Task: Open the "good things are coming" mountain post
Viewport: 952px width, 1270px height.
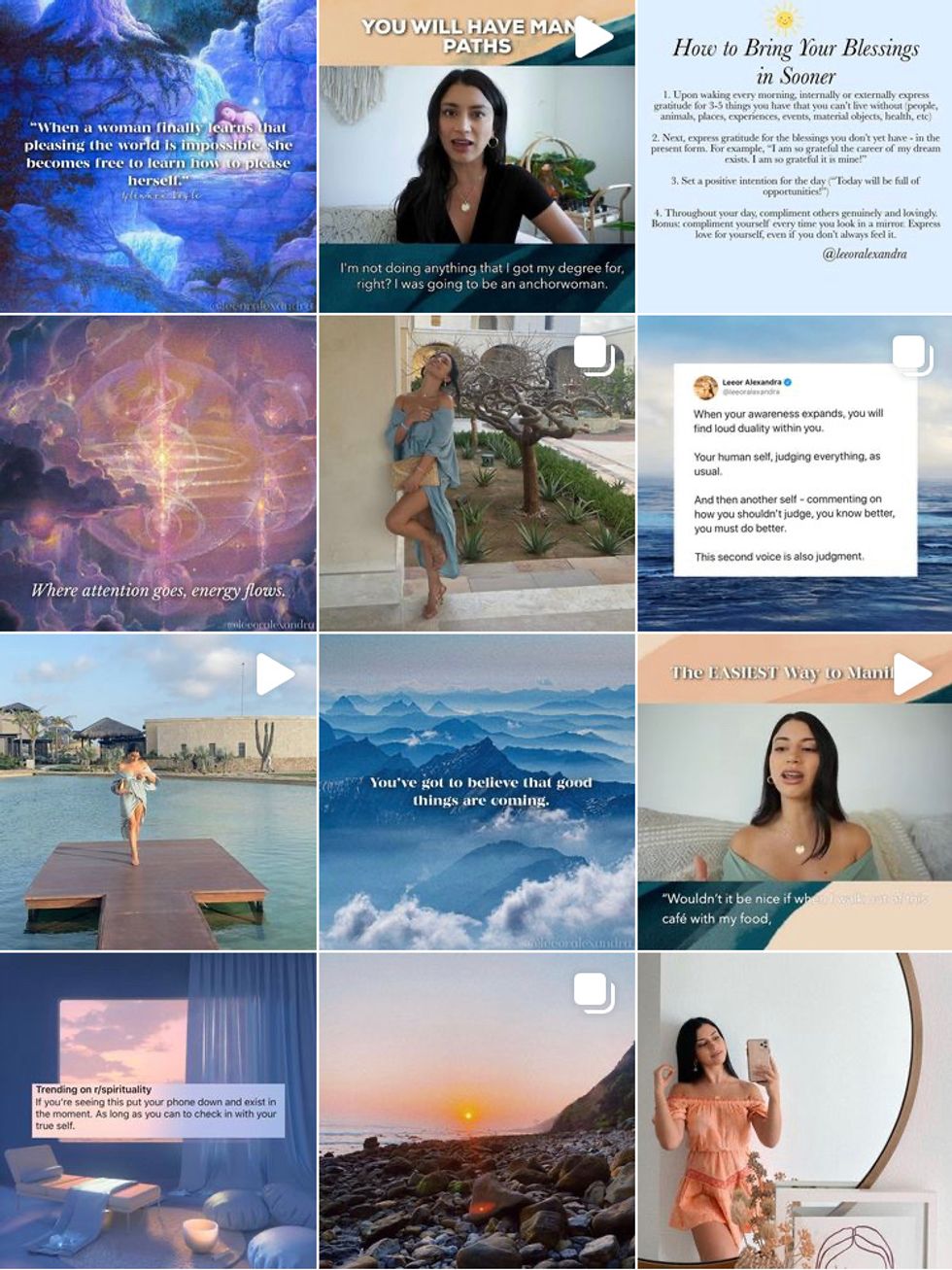Action: tap(476, 792)
